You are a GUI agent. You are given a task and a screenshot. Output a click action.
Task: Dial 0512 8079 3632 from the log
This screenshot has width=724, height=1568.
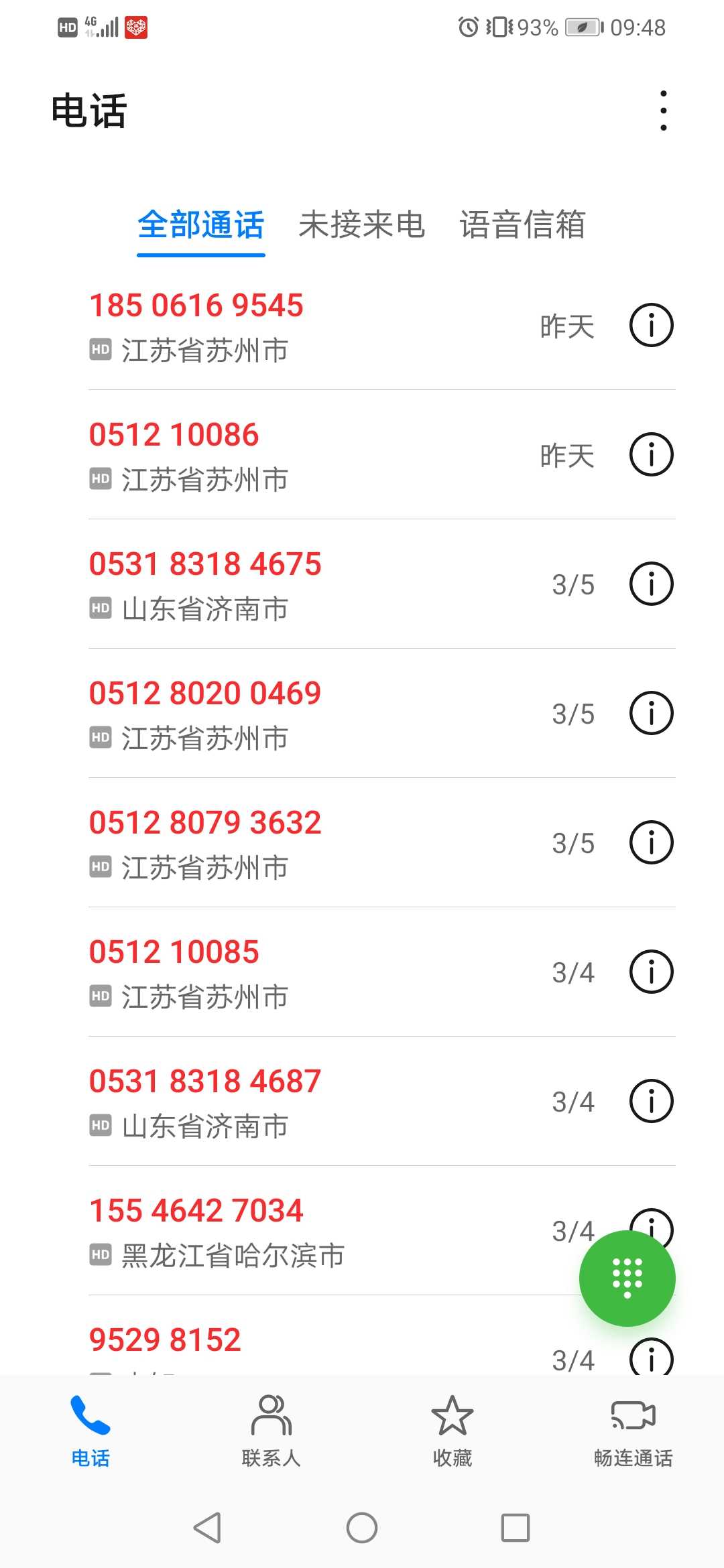(x=315, y=843)
